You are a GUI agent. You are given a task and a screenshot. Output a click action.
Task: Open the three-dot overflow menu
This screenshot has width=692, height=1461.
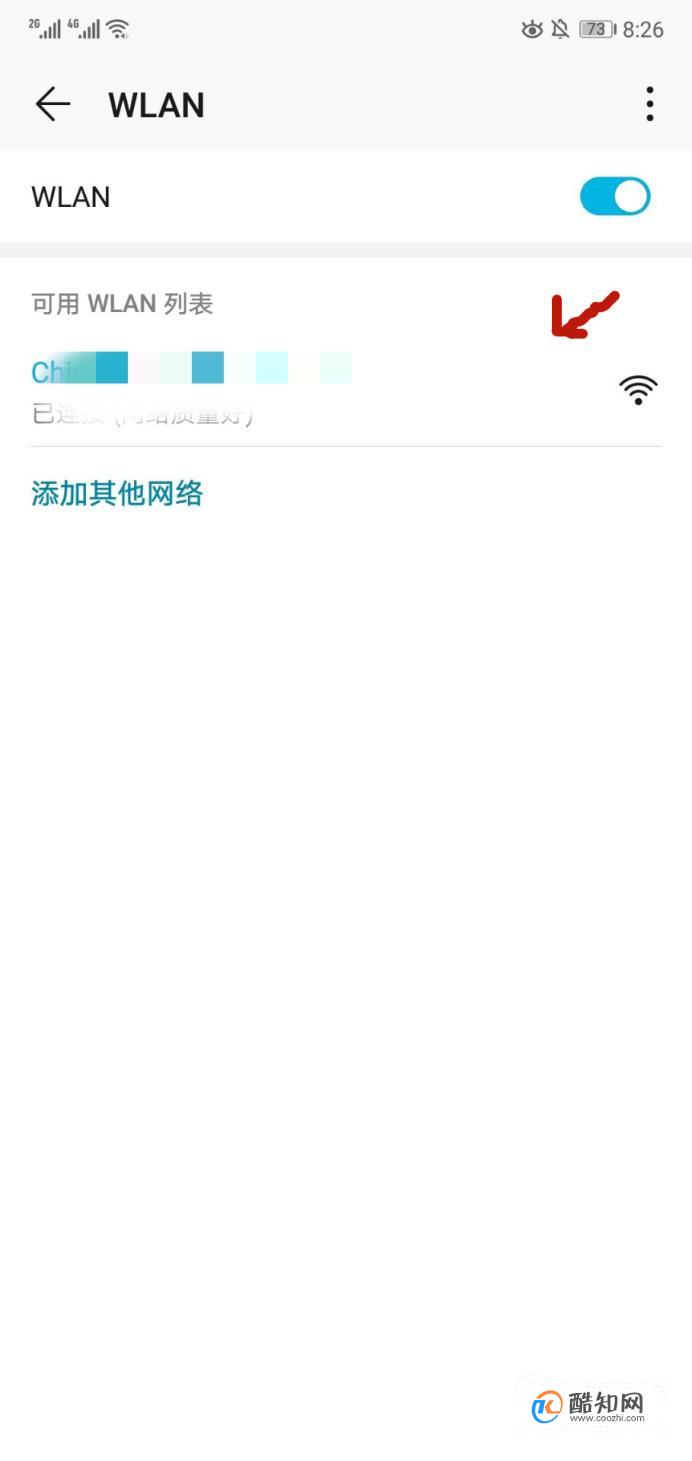pos(650,104)
